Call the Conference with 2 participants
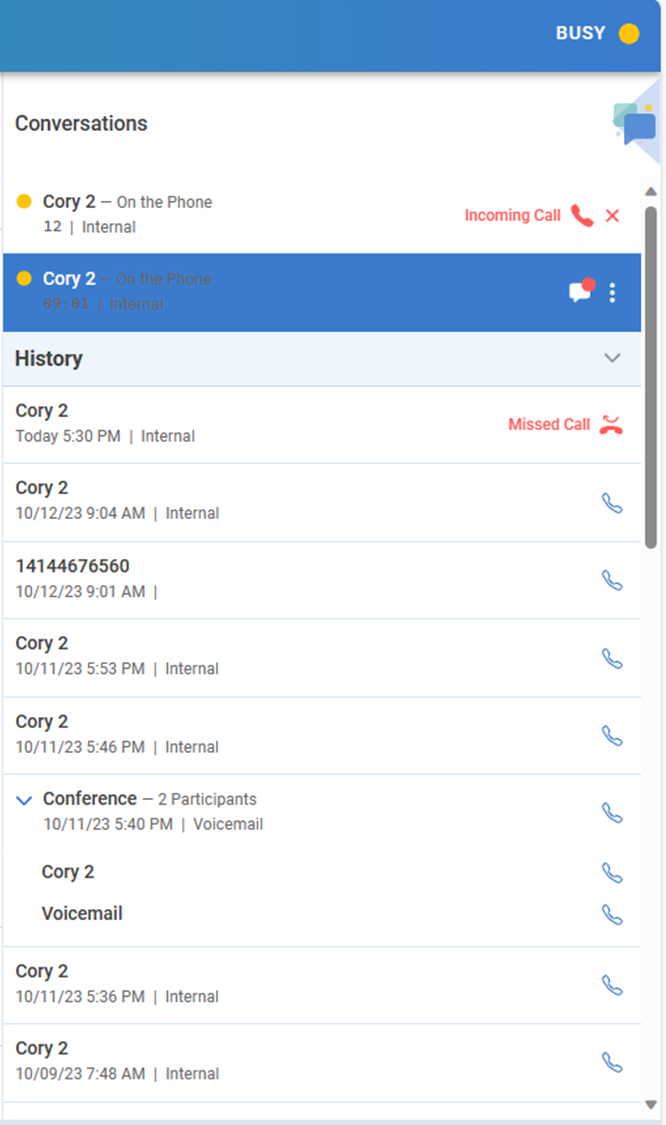The width and height of the screenshot is (666, 1125). click(x=612, y=812)
